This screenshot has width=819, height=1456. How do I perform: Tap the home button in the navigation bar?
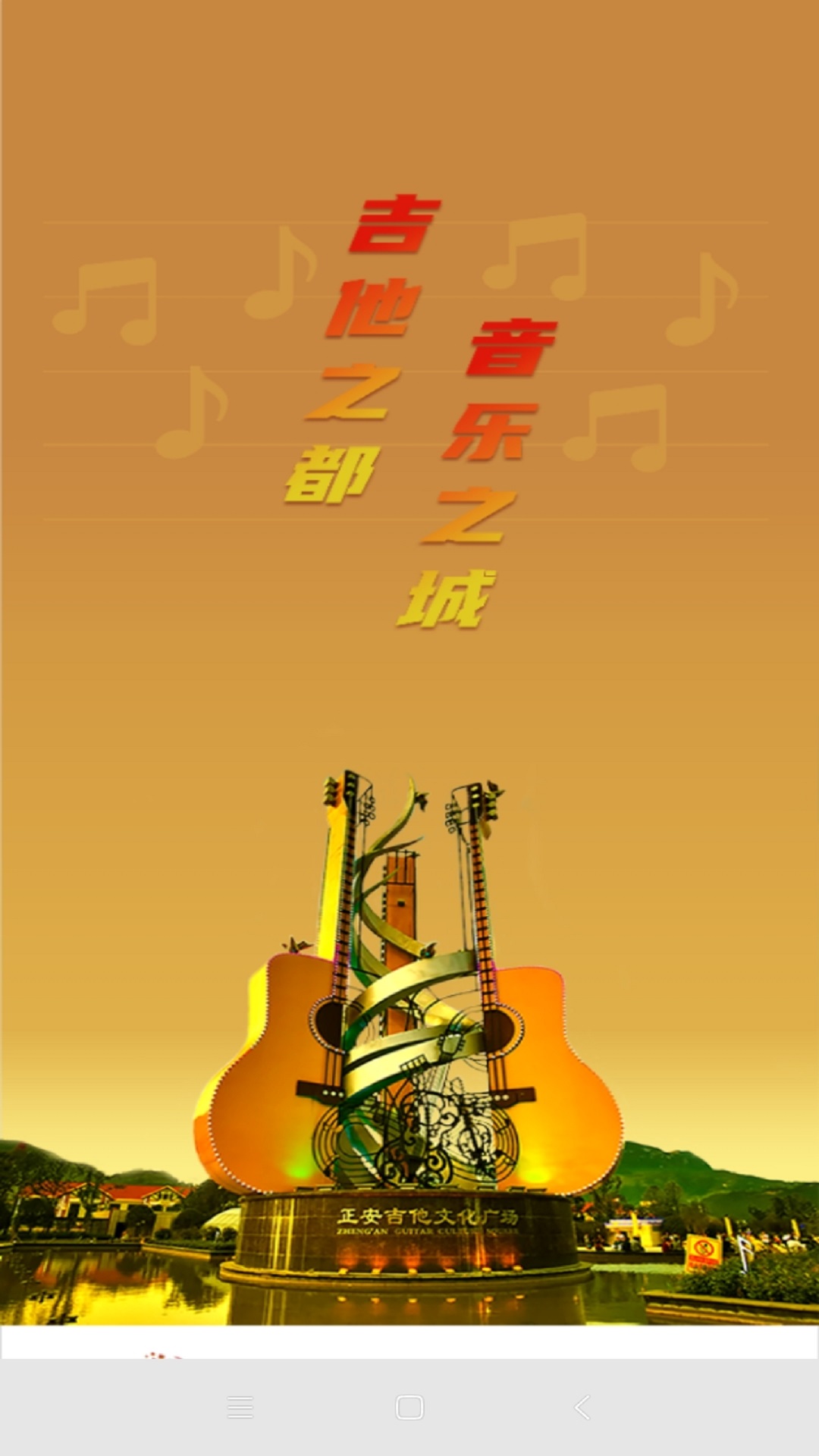(x=409, y=1407)
